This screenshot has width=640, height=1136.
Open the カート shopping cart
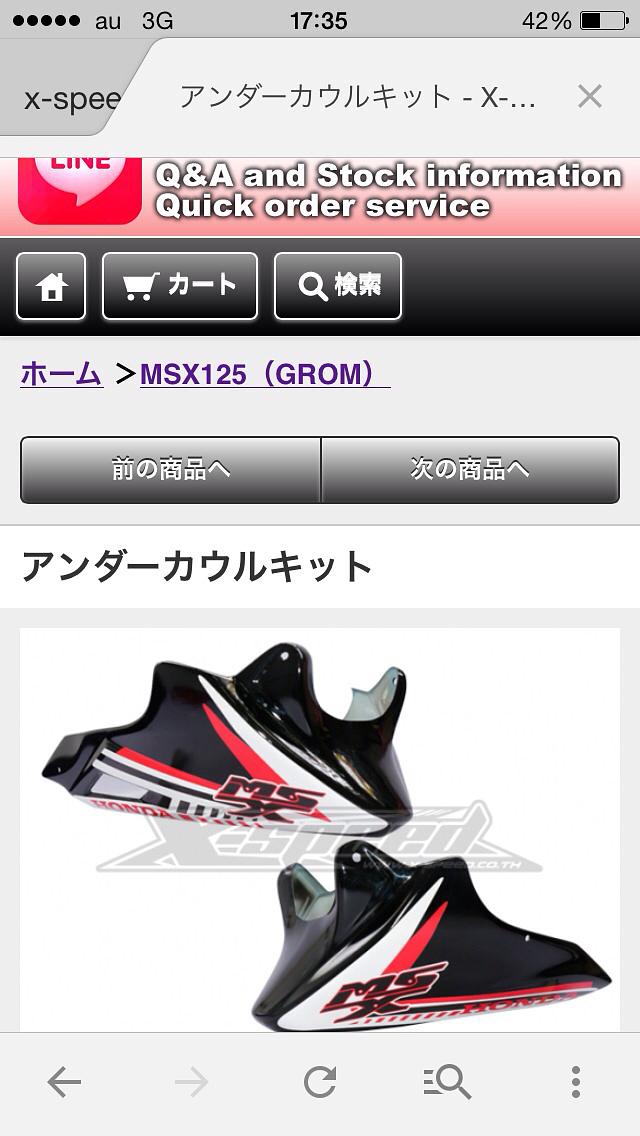[180, 286]
